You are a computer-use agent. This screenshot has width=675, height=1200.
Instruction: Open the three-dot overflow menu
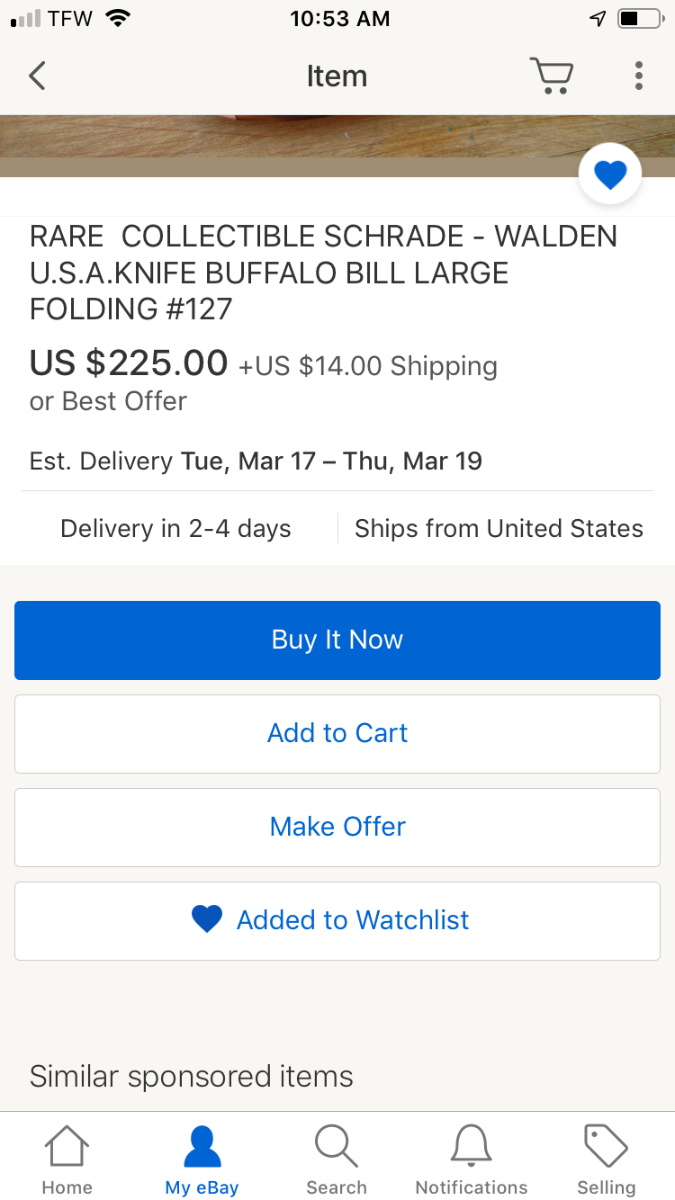point(639,76)
